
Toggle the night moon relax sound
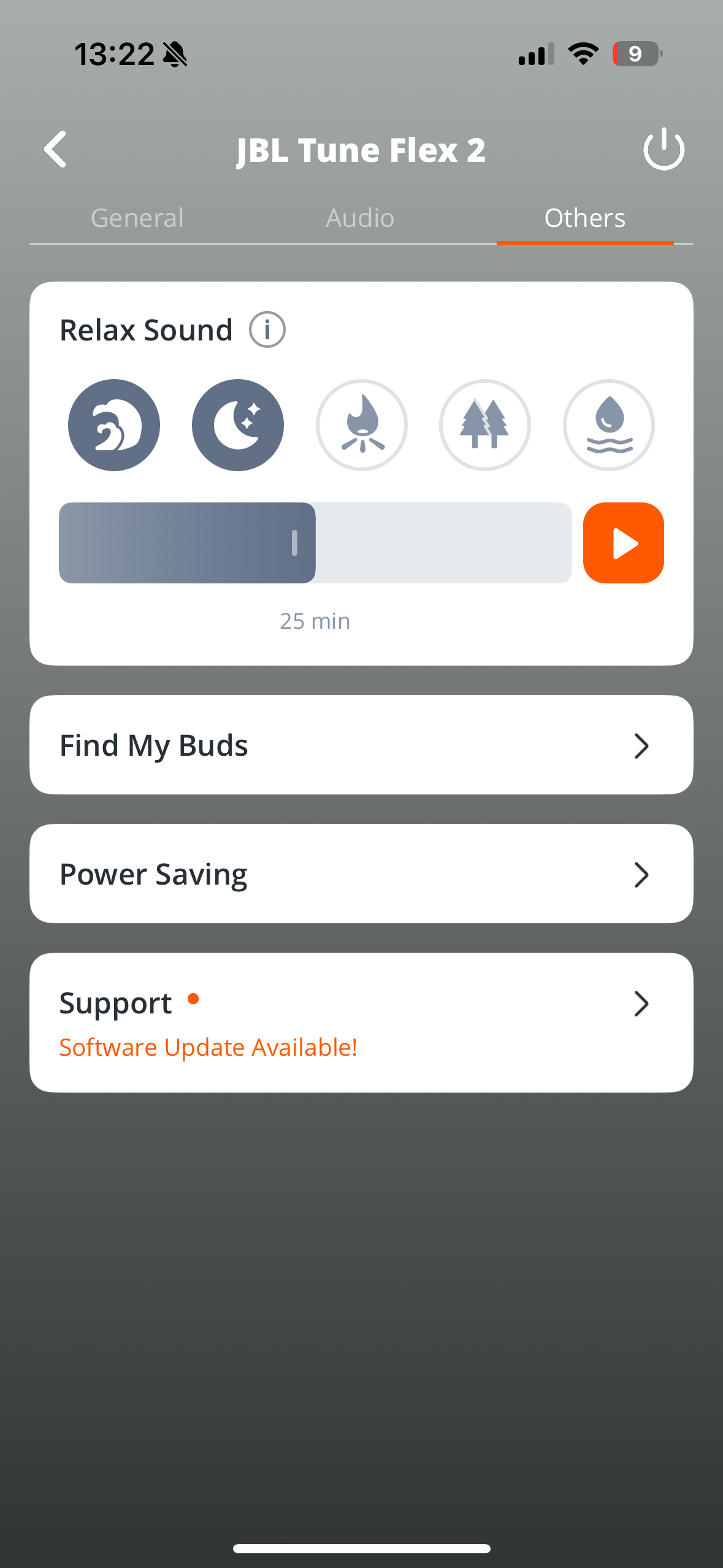(x=238, y=425)
